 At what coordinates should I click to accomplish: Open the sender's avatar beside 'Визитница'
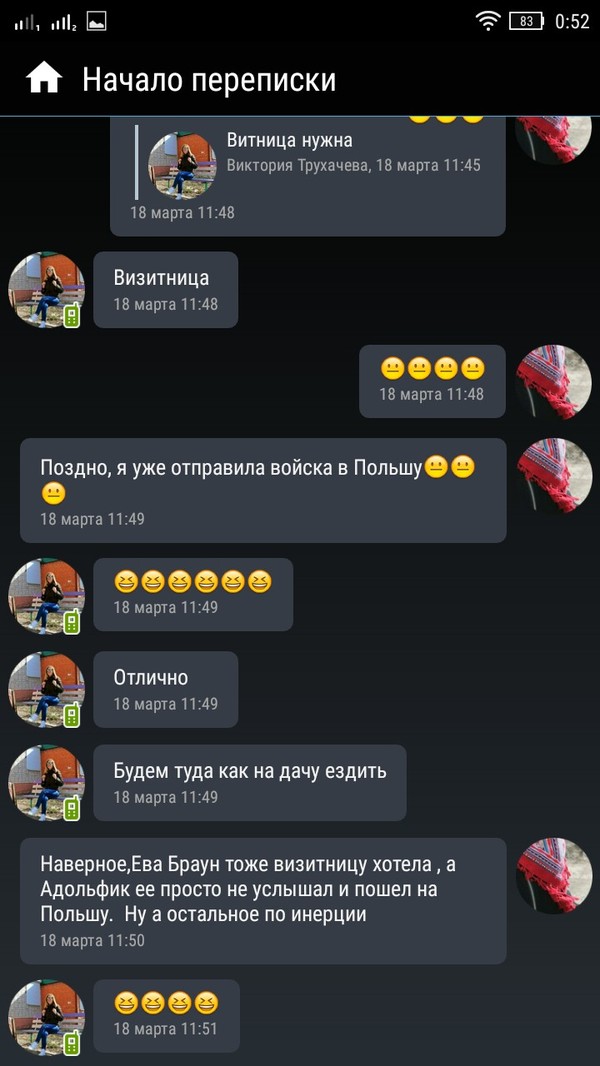coord(46,289)
